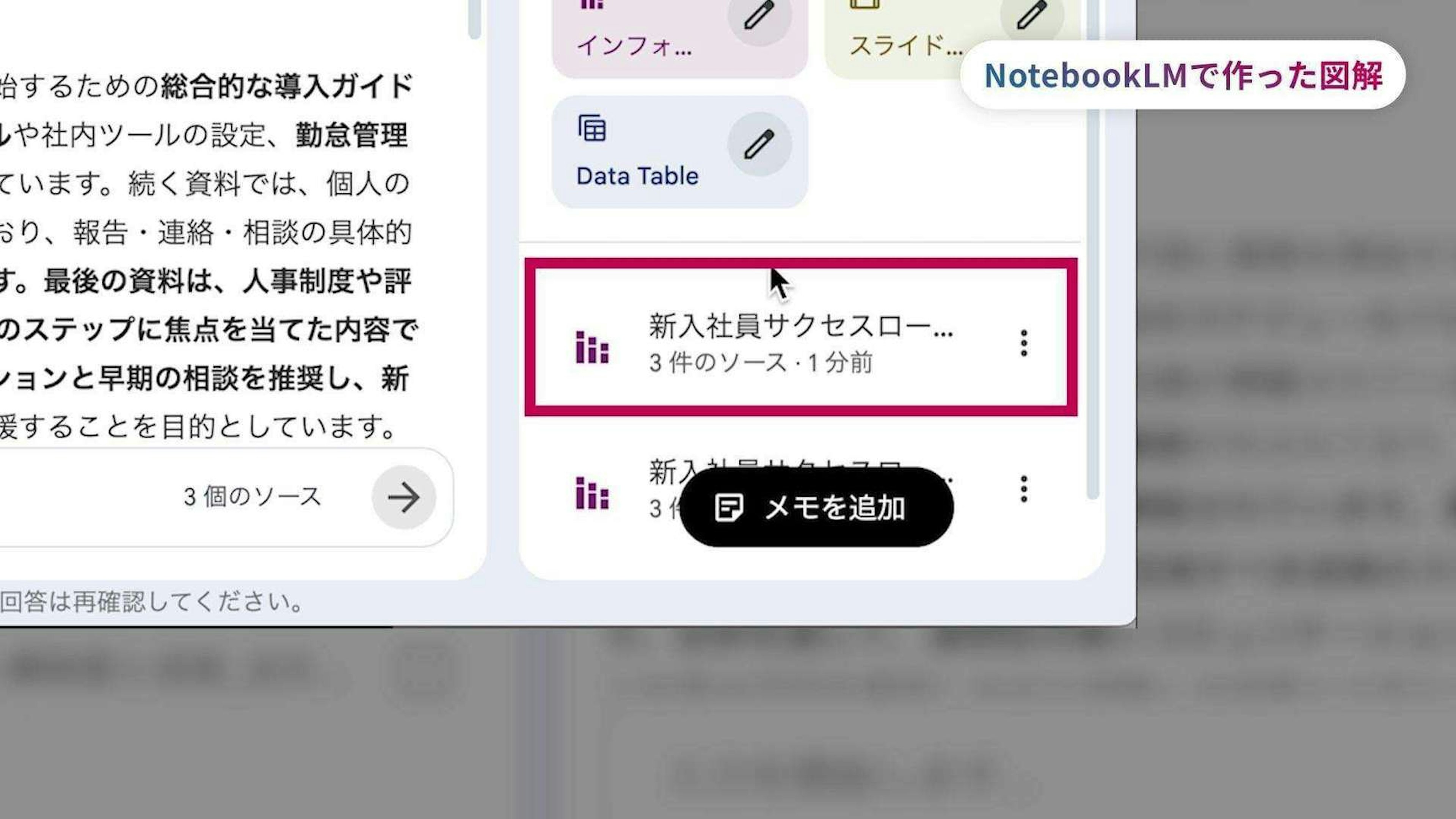Open overflow menu for the 1分前 infographic
The height and width of the screenshot is (819, 1456).
click(1024, 343)
